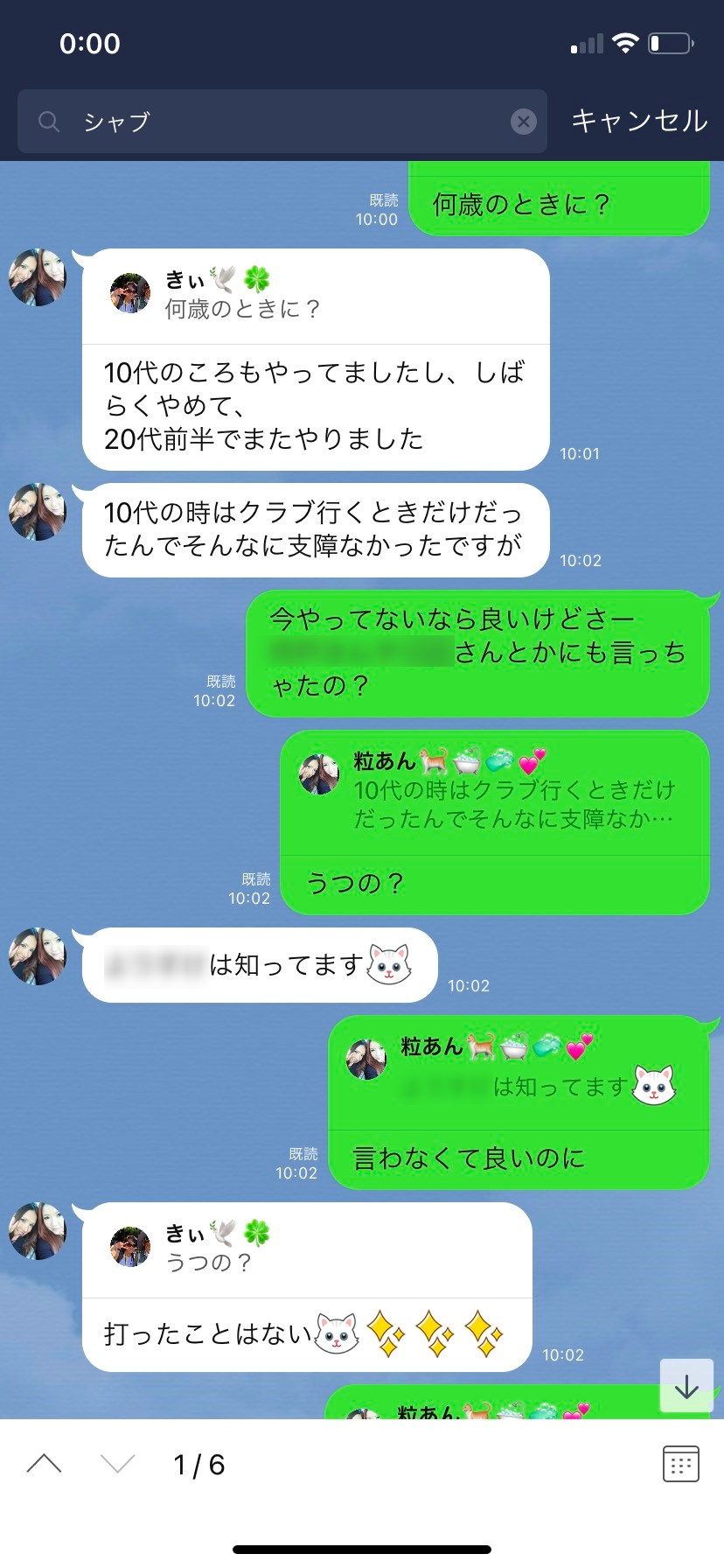Open the quoted 何歳のときに？ in the 10:01 reply
Screen dimensions: 724x1568
[x=315, y=296]
